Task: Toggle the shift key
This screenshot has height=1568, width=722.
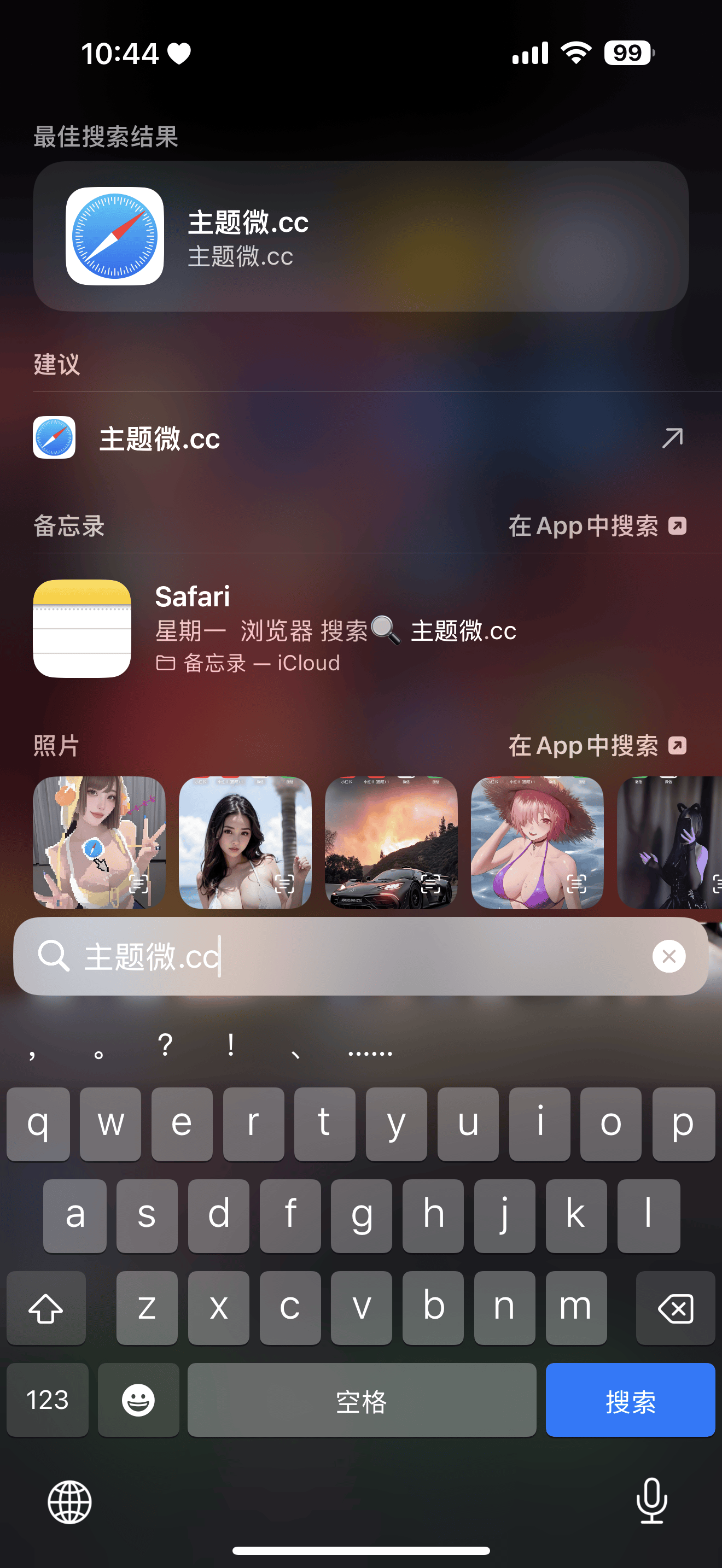Action: coord(46,1308)
